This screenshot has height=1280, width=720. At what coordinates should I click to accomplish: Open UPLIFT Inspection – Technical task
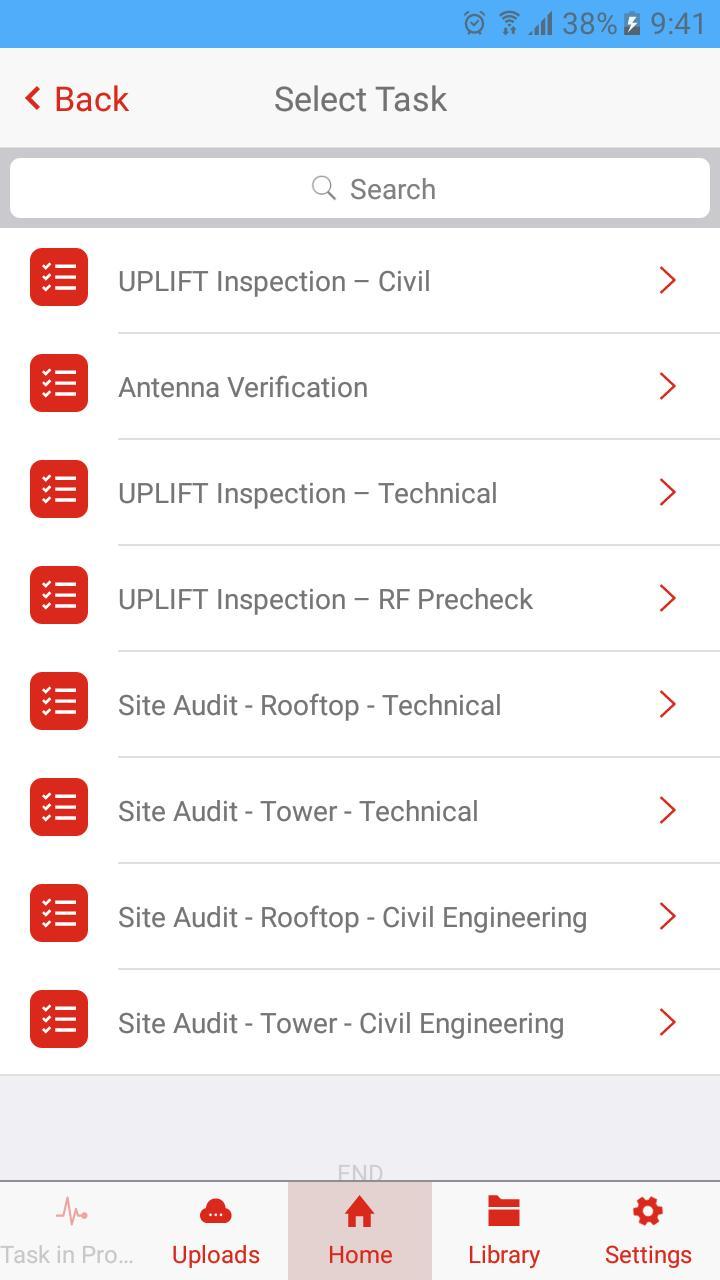360,493
